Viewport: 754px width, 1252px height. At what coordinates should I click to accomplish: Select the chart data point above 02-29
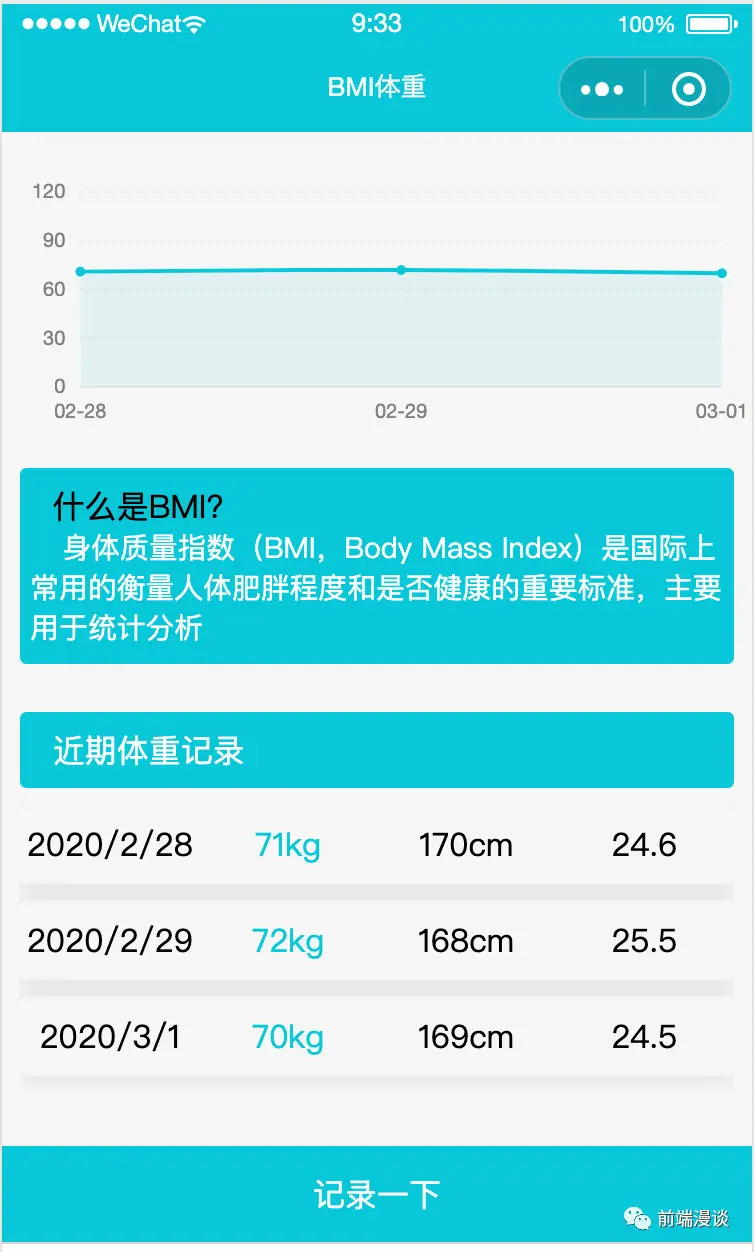pos(400,269)
